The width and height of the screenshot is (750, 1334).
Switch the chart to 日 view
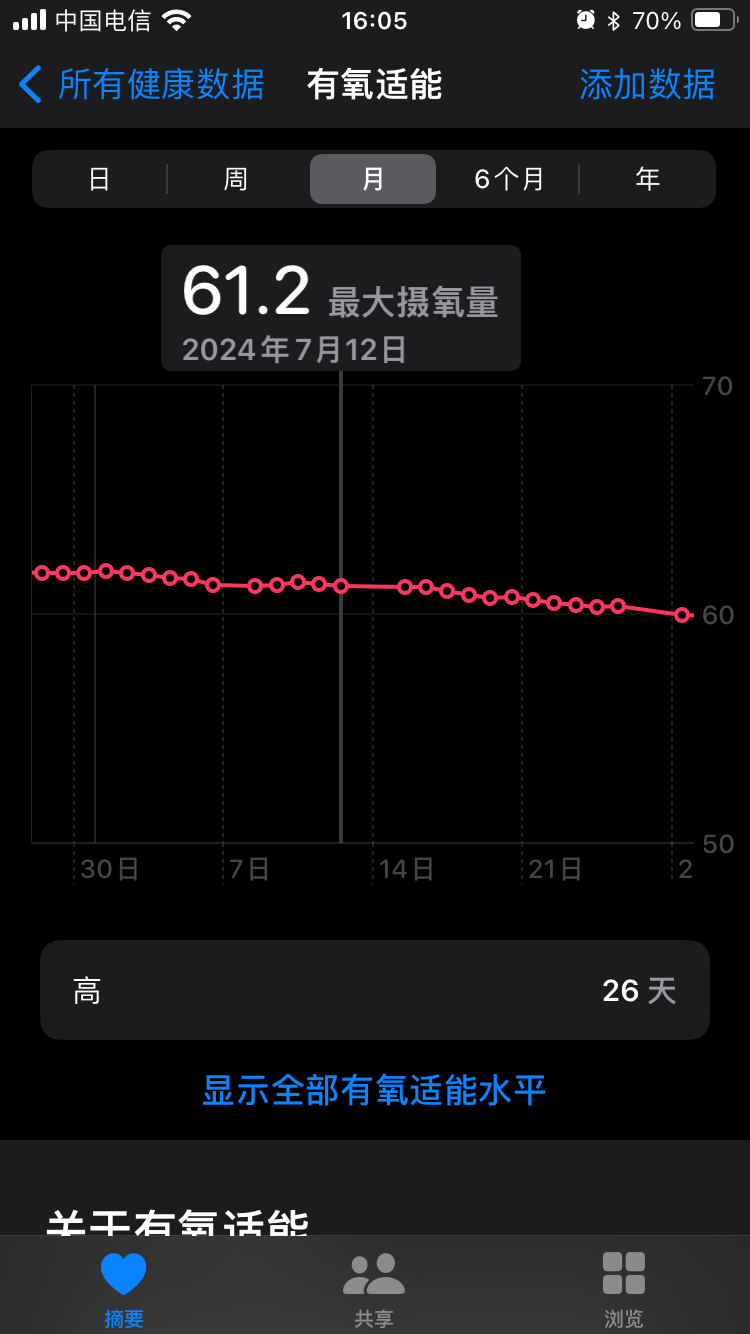tap(99, 180)
